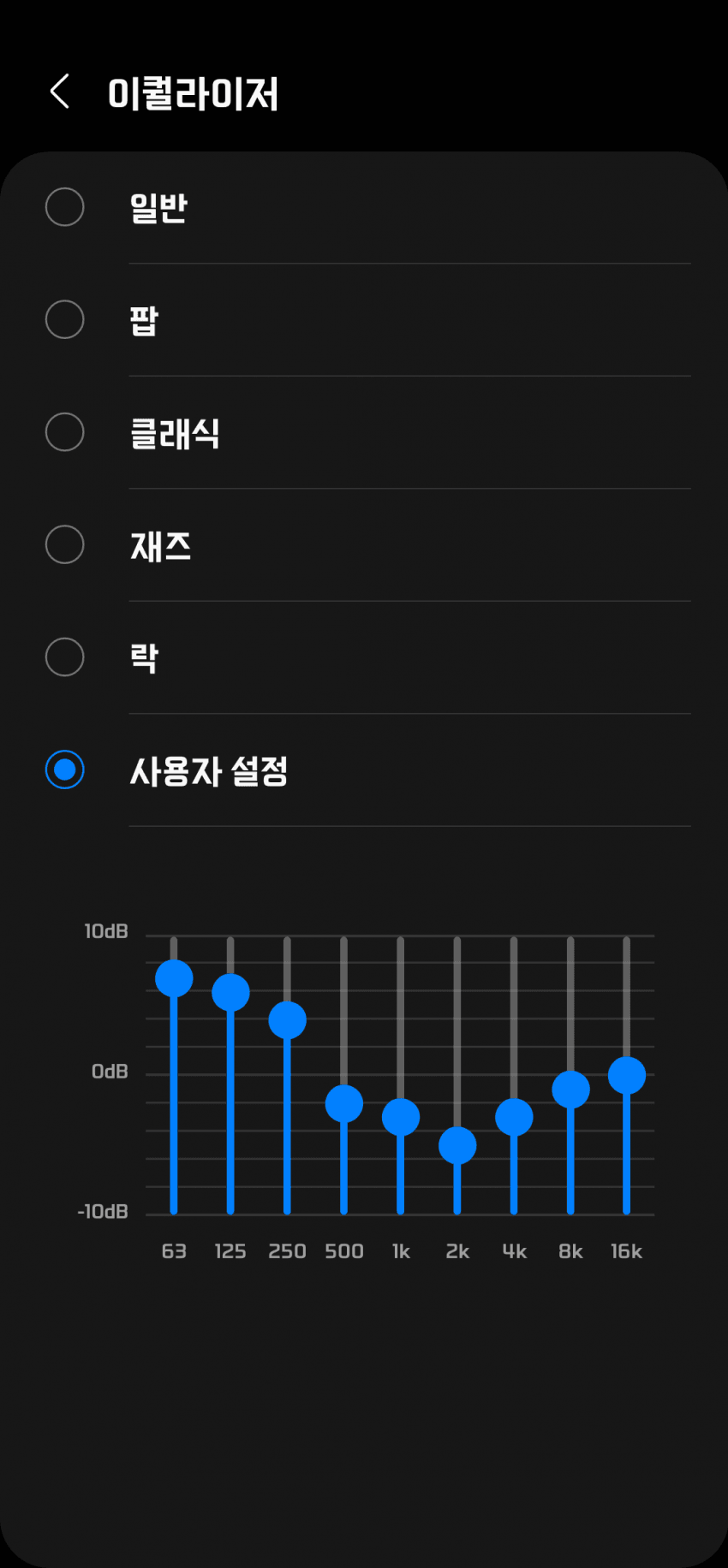Tap the 16k band slider handle
Viewport: 728px width, 1568px height.
pyautogui.click(x=627, y=1076)
